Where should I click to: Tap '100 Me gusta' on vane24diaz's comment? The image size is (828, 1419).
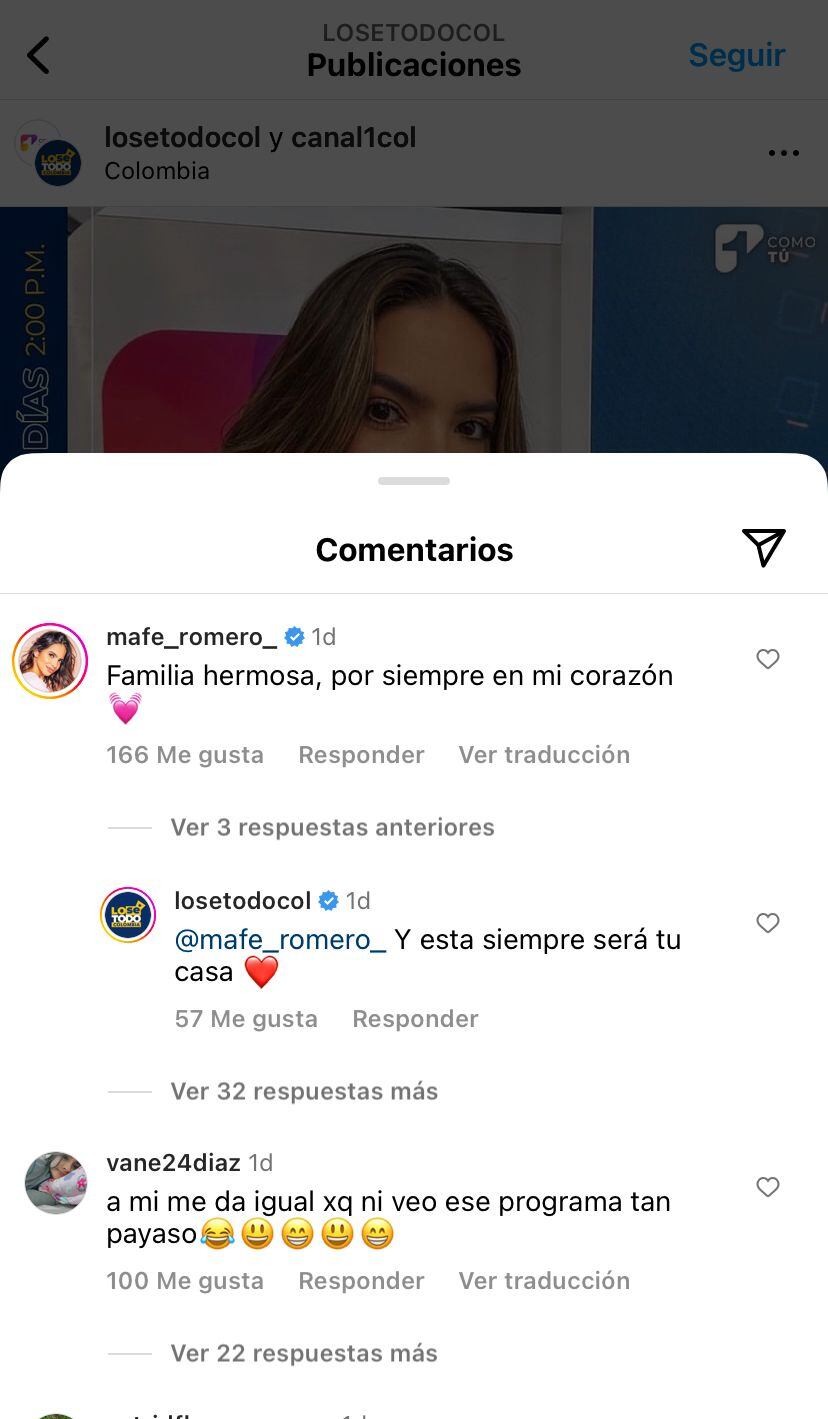point(184,1280)
